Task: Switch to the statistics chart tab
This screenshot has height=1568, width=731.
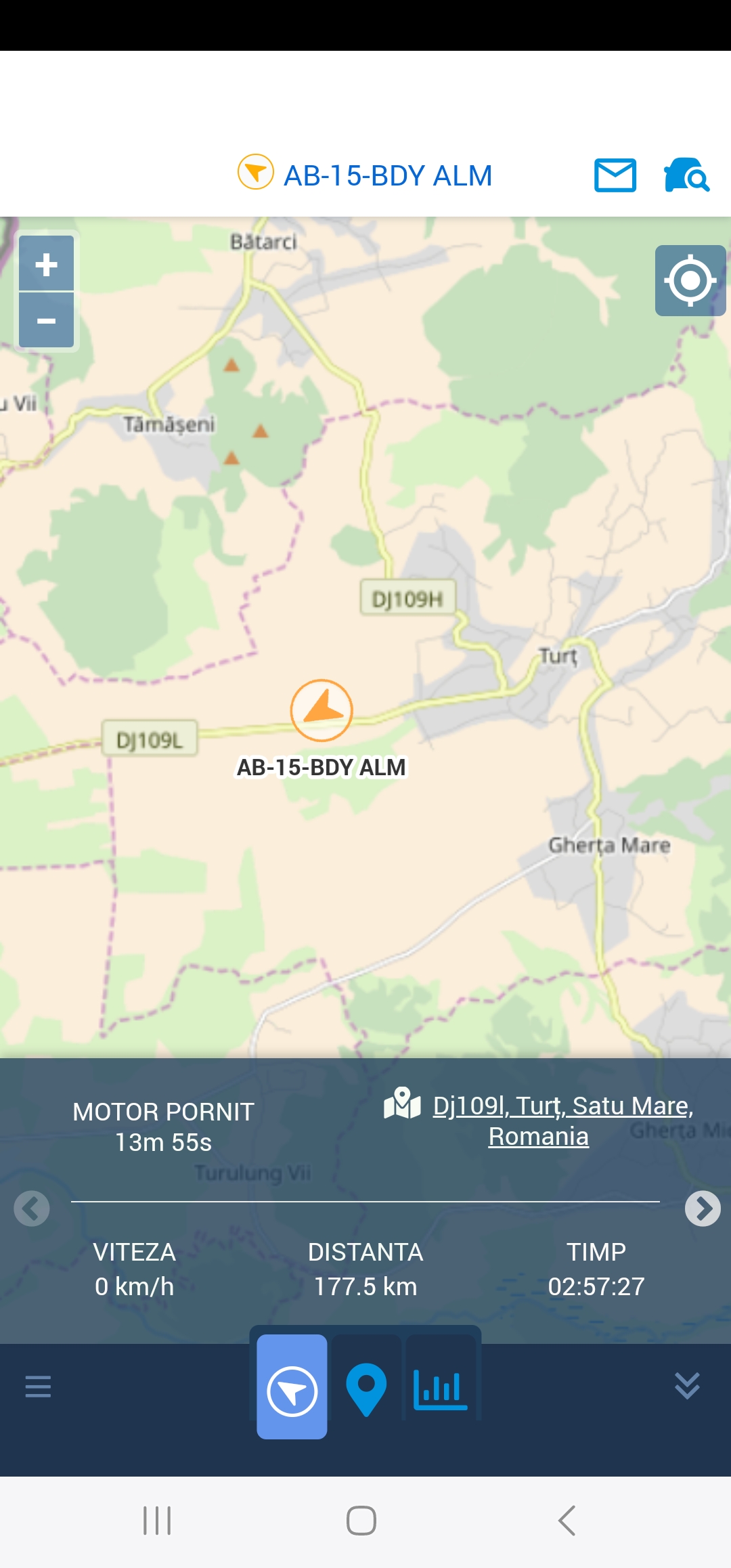Action: [440, 1387]
